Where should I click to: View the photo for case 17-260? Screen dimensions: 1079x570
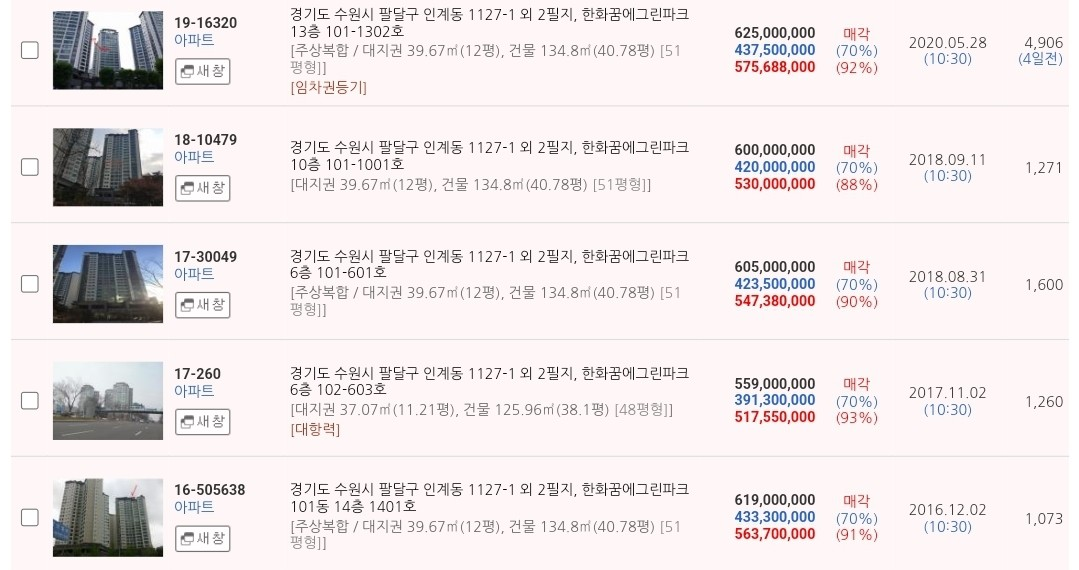[x=107, y=401]
